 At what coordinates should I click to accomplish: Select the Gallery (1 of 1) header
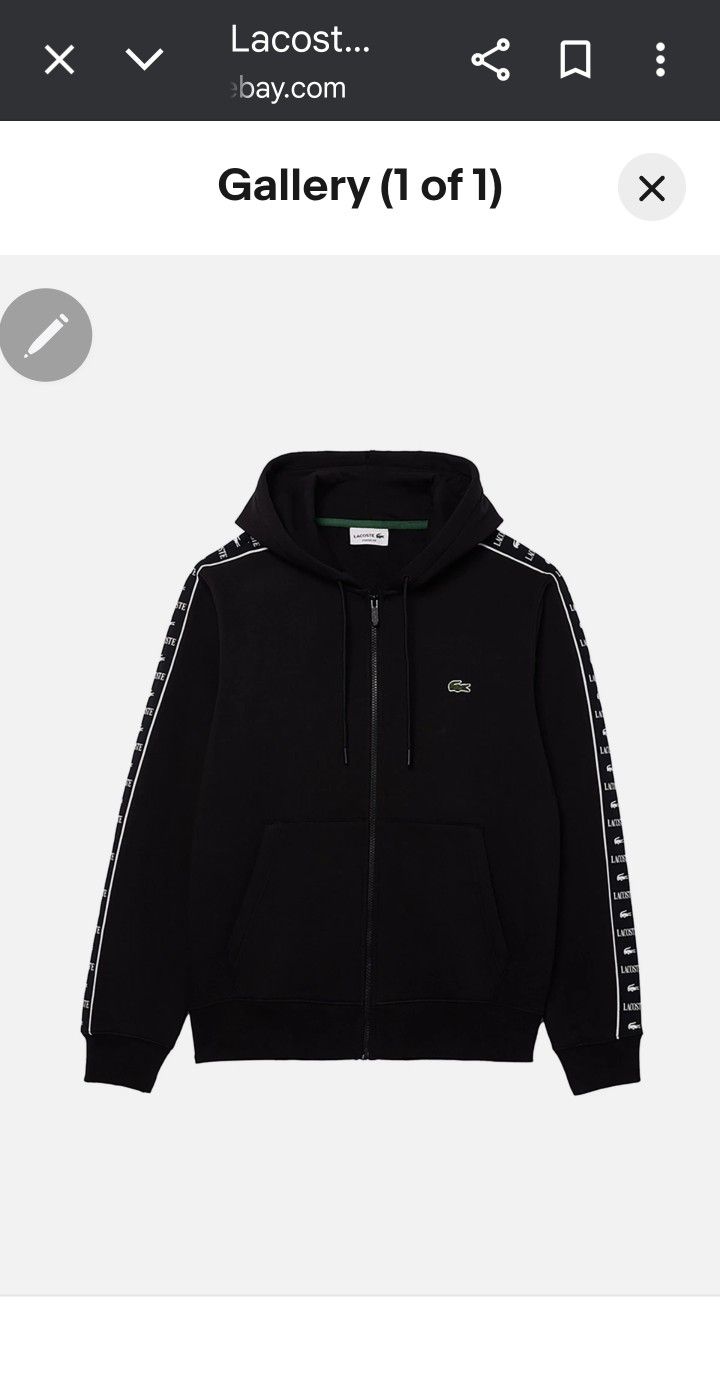[362, 187]
